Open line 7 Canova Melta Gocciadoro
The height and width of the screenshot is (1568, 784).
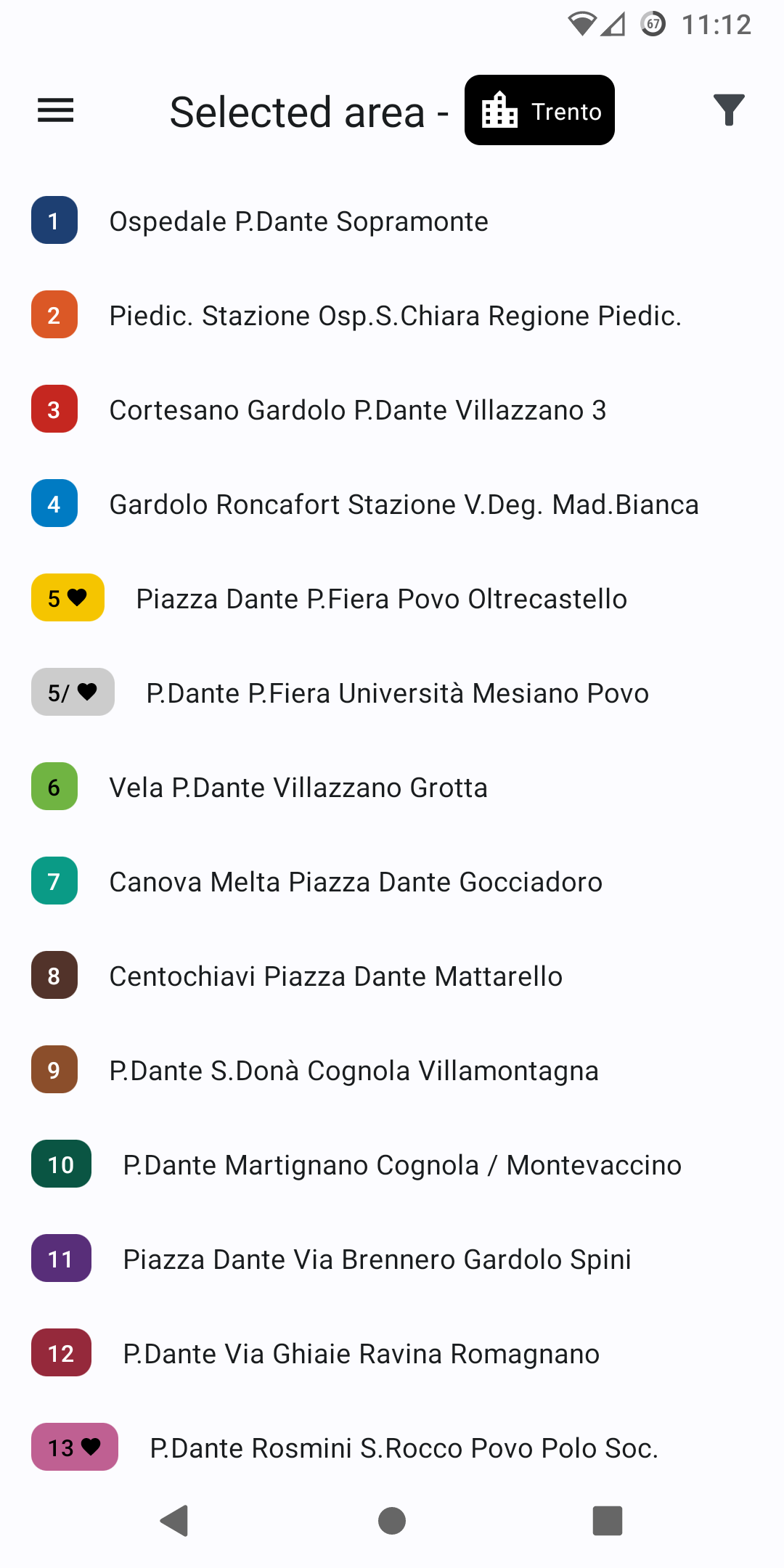coord(356,882)
